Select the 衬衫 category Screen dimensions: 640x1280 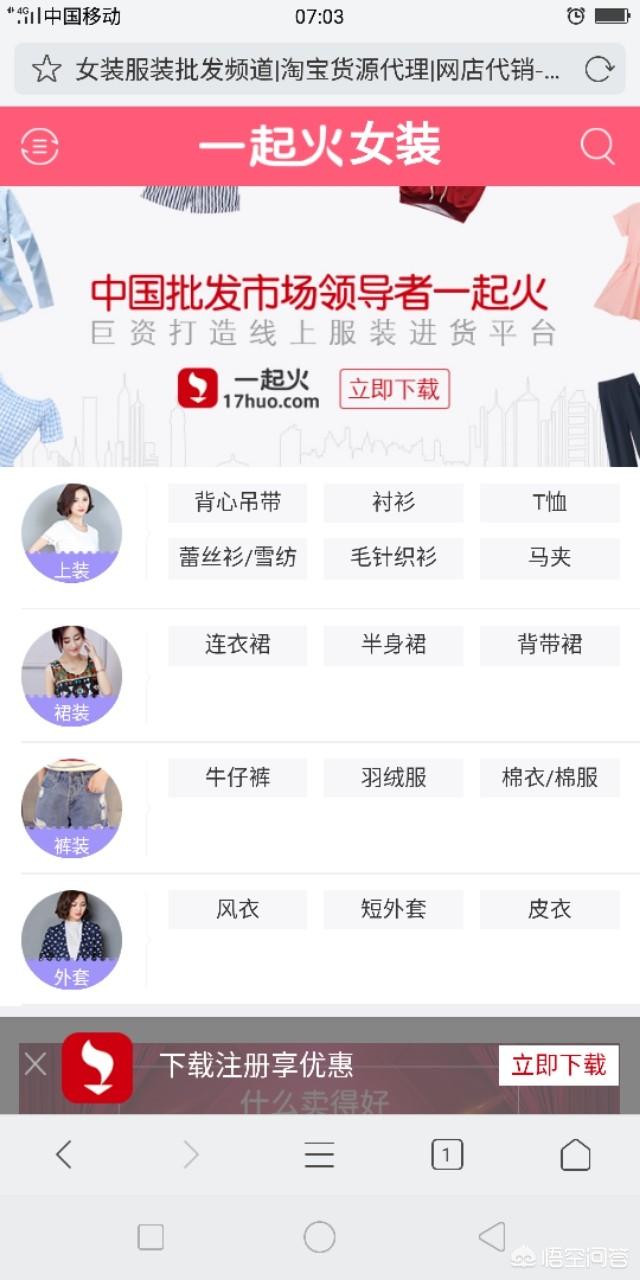coord(393,503)
